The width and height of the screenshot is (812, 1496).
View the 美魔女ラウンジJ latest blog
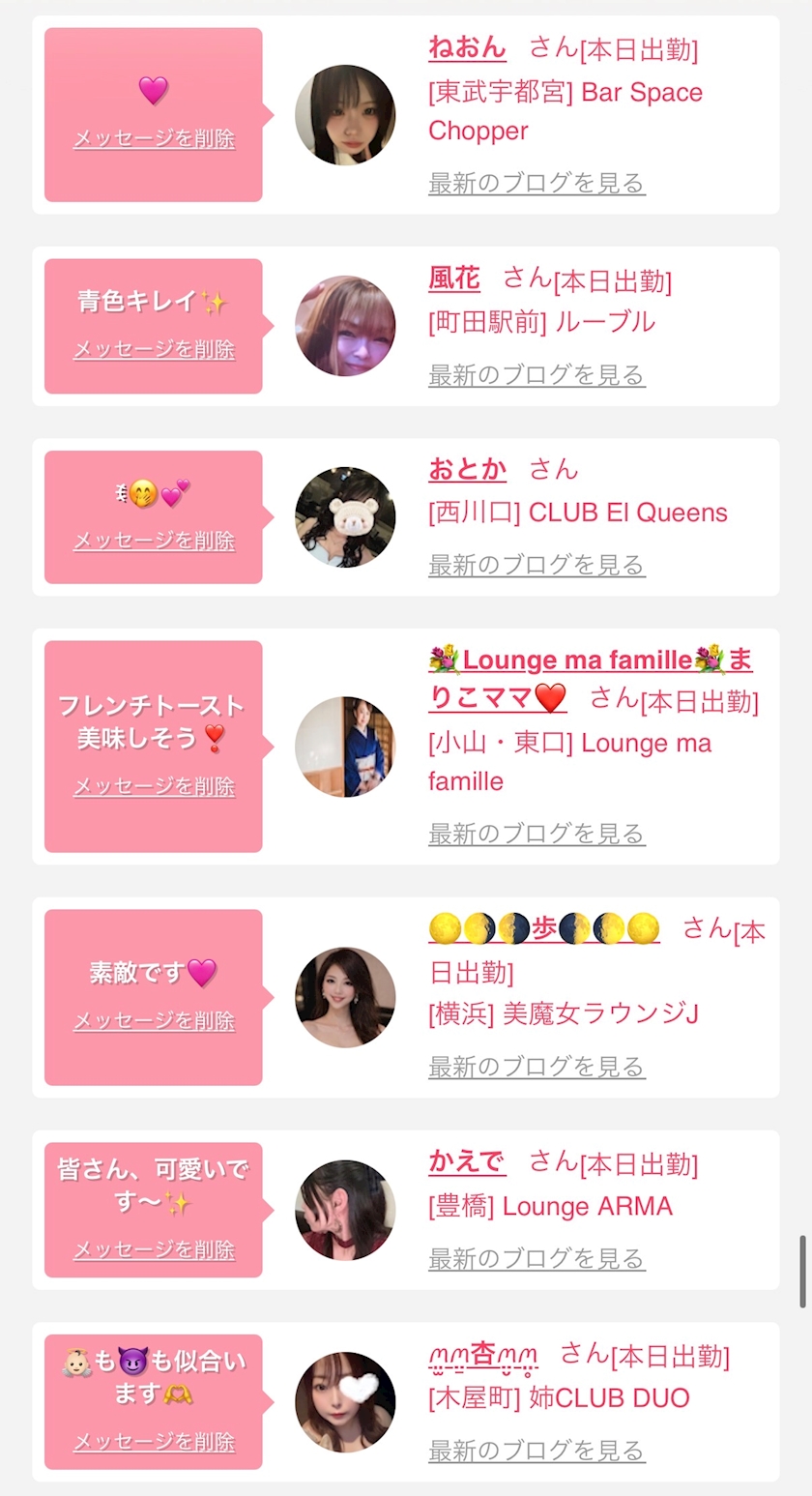536,1067
